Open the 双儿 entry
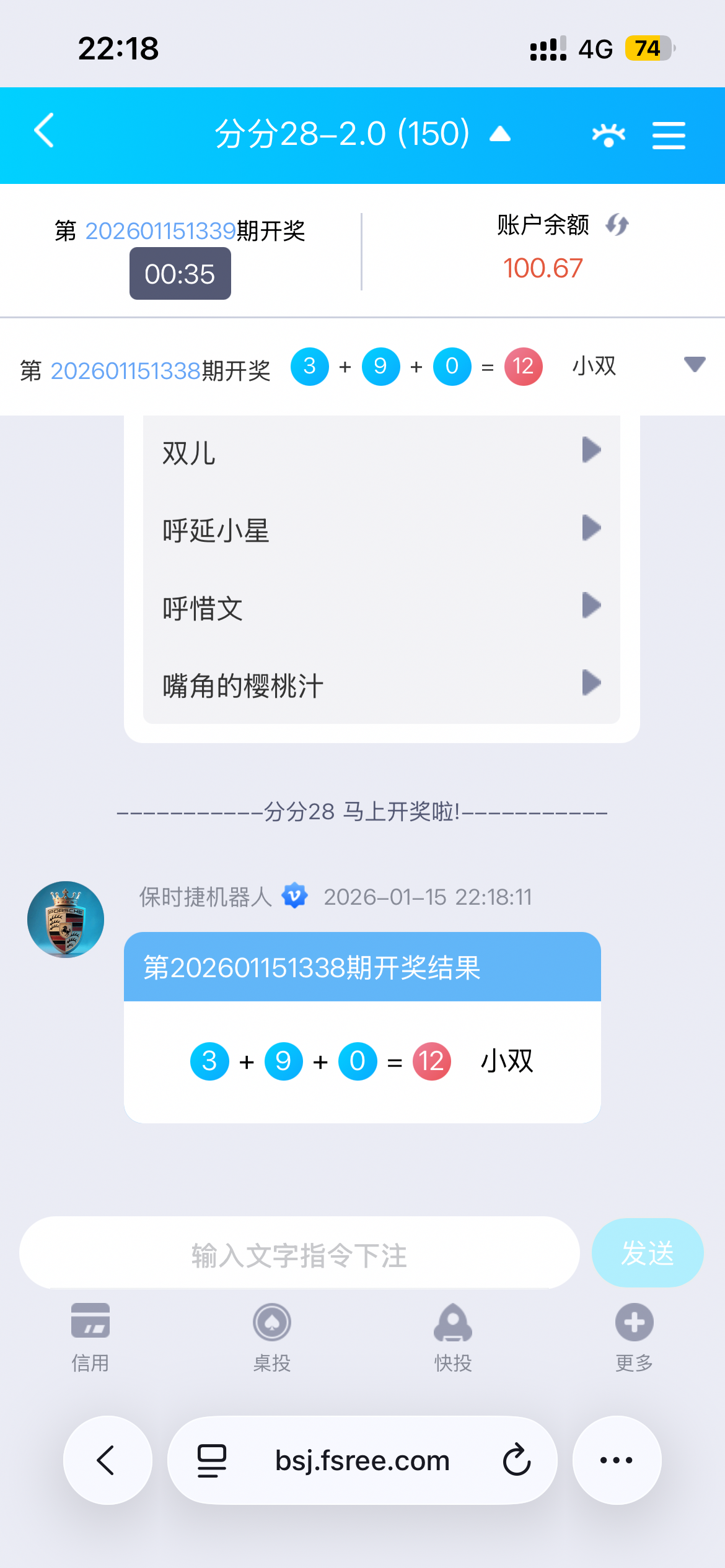This screenshot has height=1568, width=725. [x=381, y=452]
